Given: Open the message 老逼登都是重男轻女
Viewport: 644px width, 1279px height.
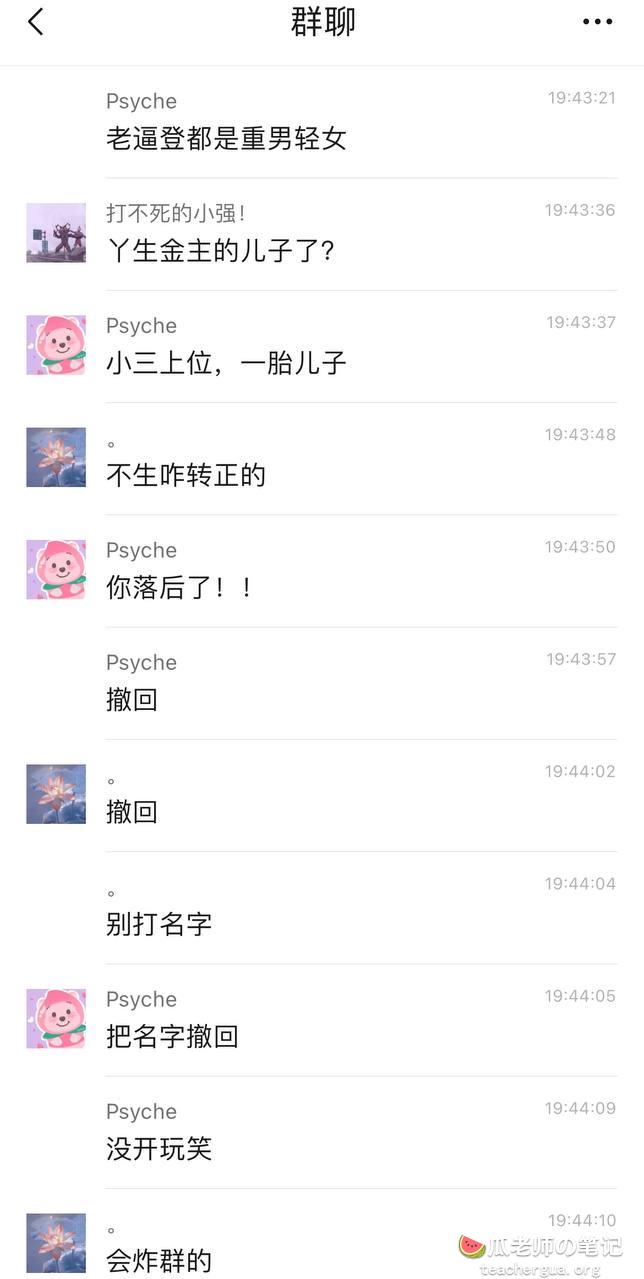Looking at the screenshot, I should pyautogui.click(x=226, y=138).
